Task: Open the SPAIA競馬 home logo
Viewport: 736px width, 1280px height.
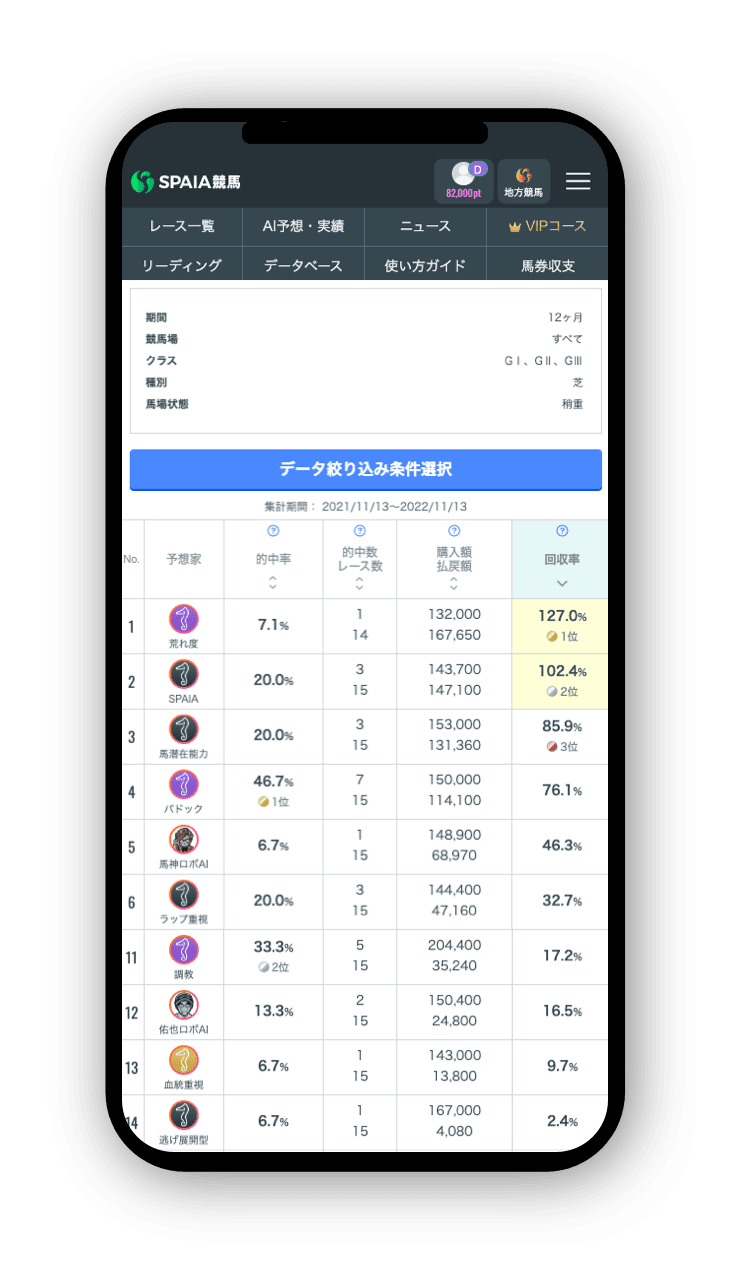Action: [186, 182]
